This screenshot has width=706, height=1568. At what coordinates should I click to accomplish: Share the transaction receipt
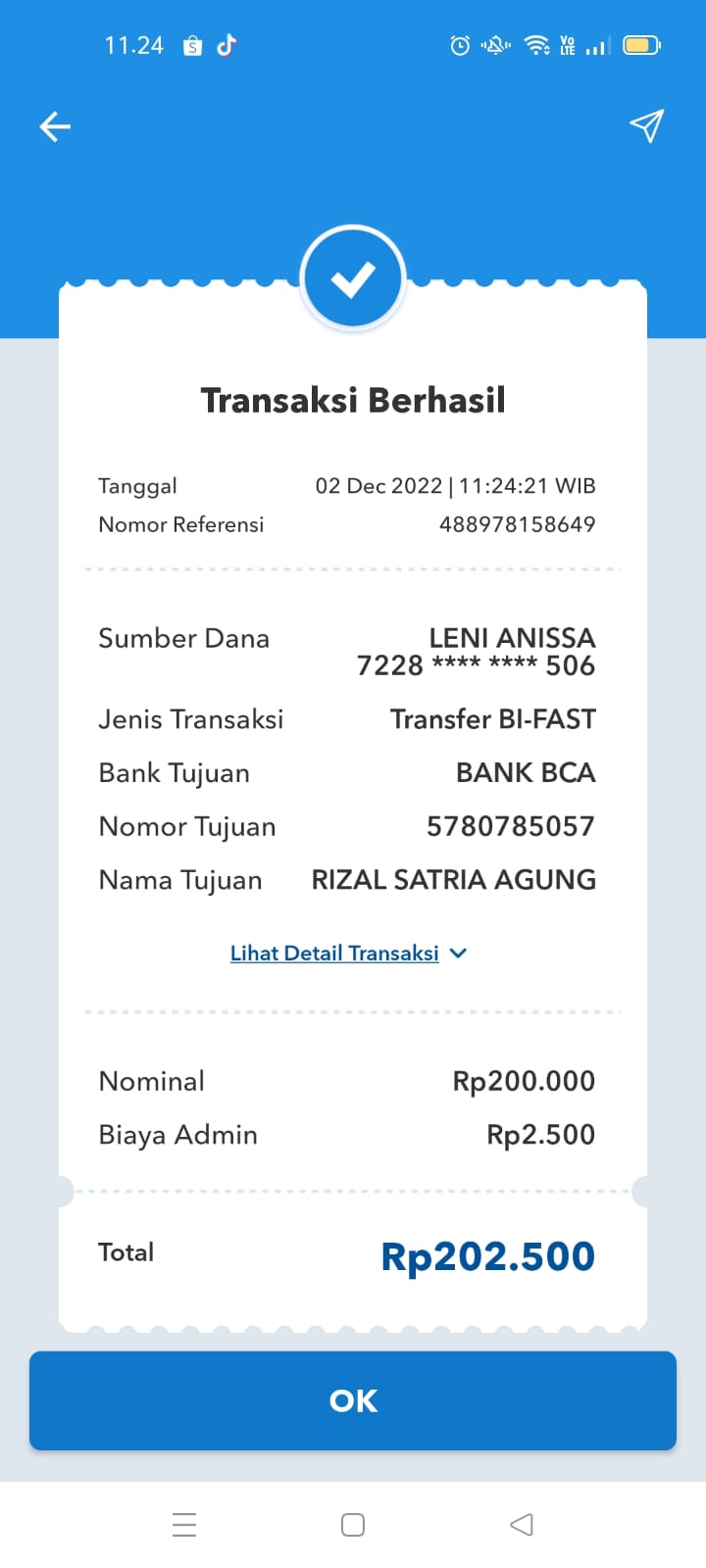(646, 125)
